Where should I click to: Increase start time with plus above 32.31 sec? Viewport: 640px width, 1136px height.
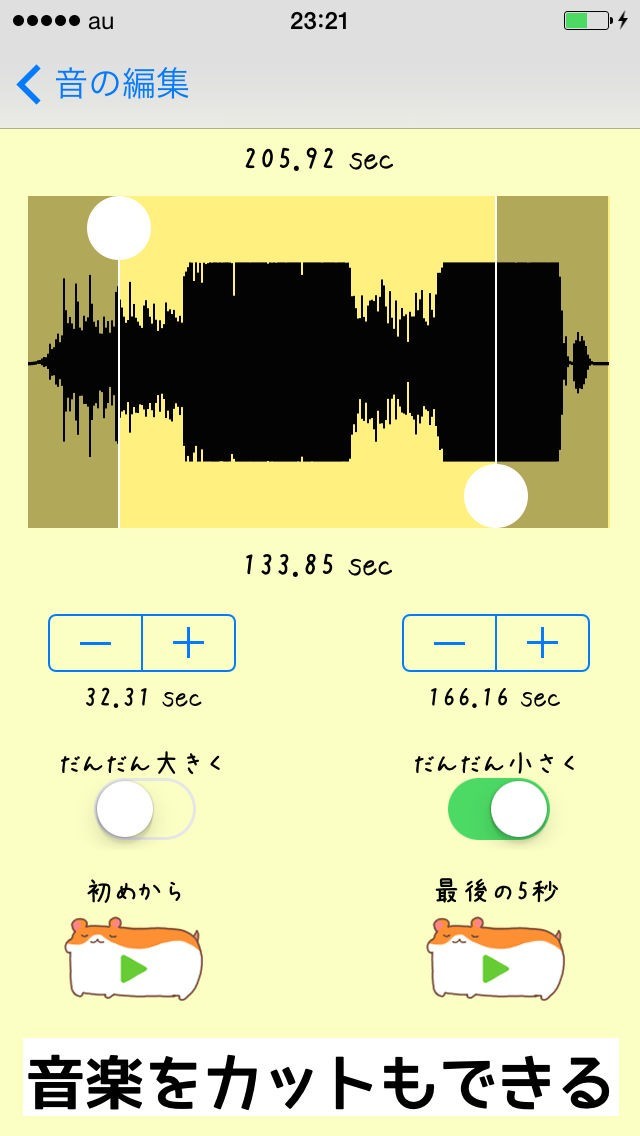(188, 643)
